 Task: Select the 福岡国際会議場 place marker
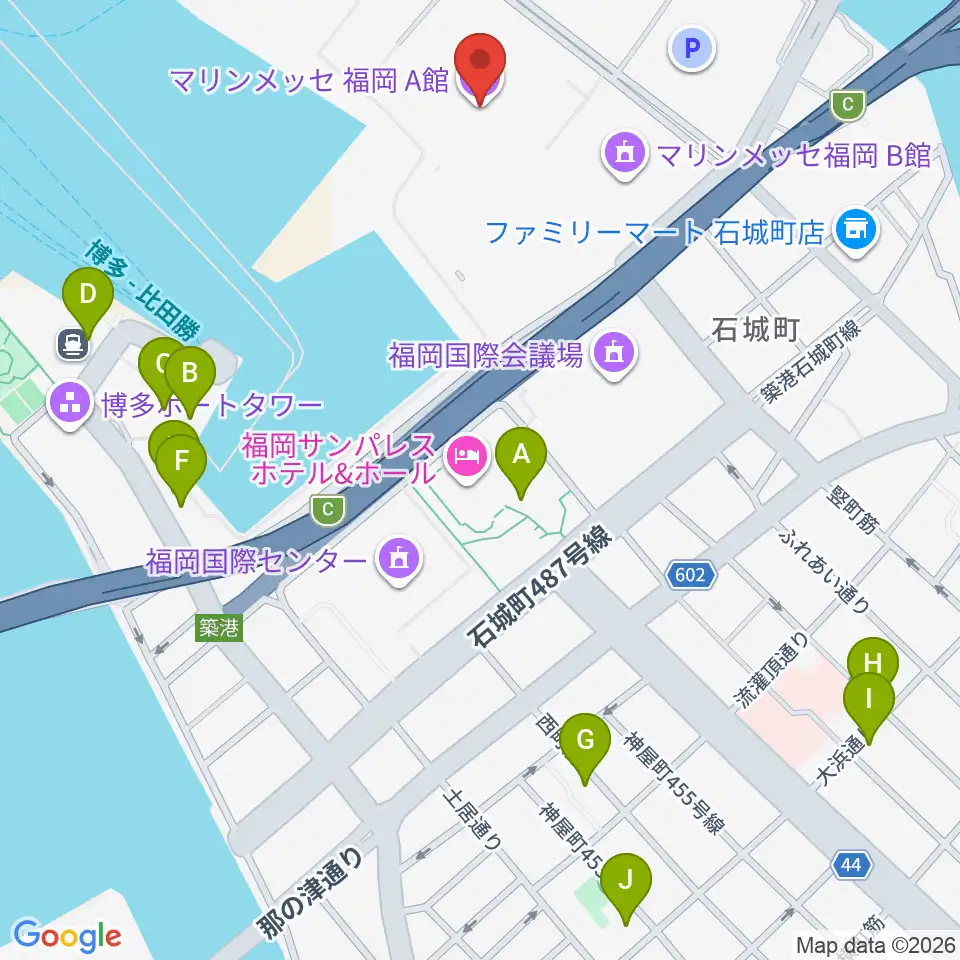click(x=614, y=355)
